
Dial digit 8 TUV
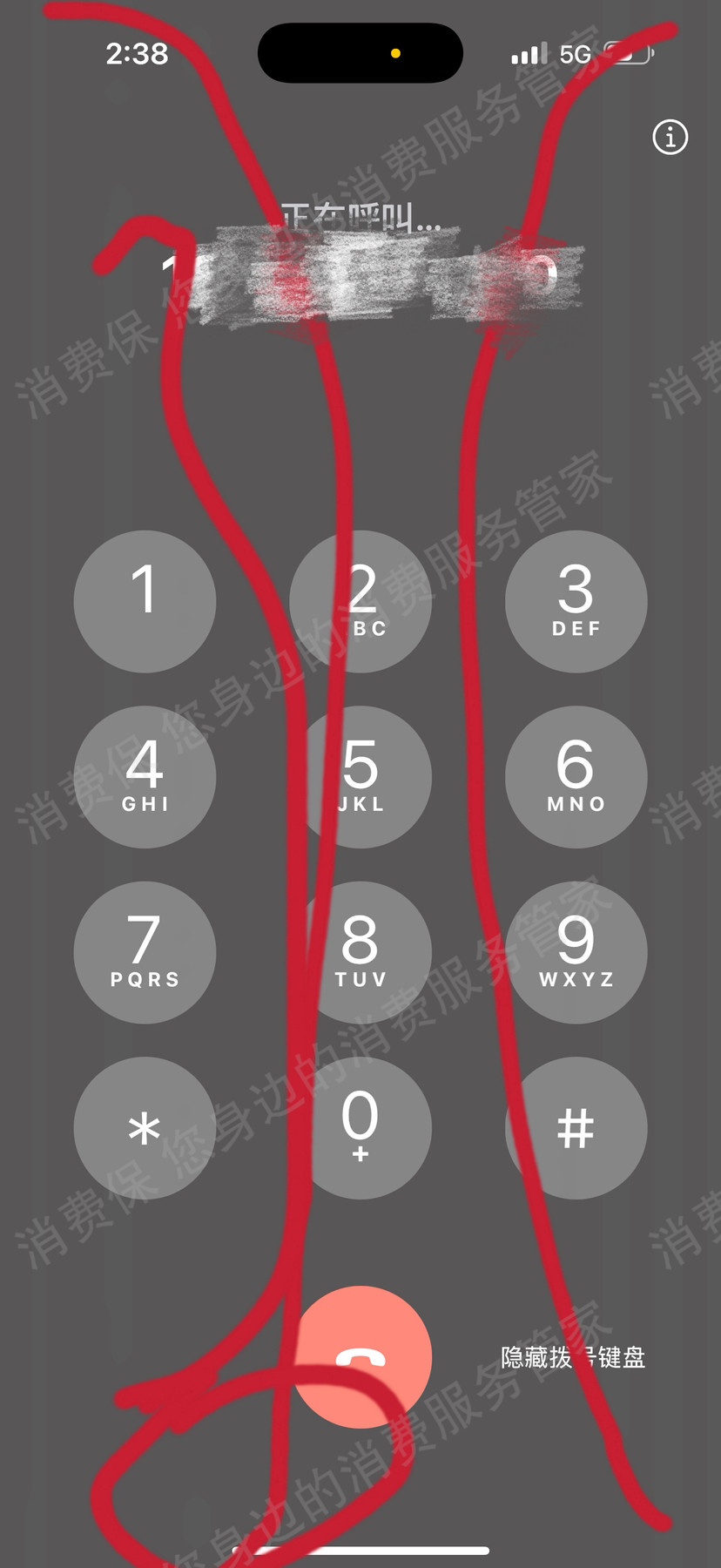tap(360, 952)
